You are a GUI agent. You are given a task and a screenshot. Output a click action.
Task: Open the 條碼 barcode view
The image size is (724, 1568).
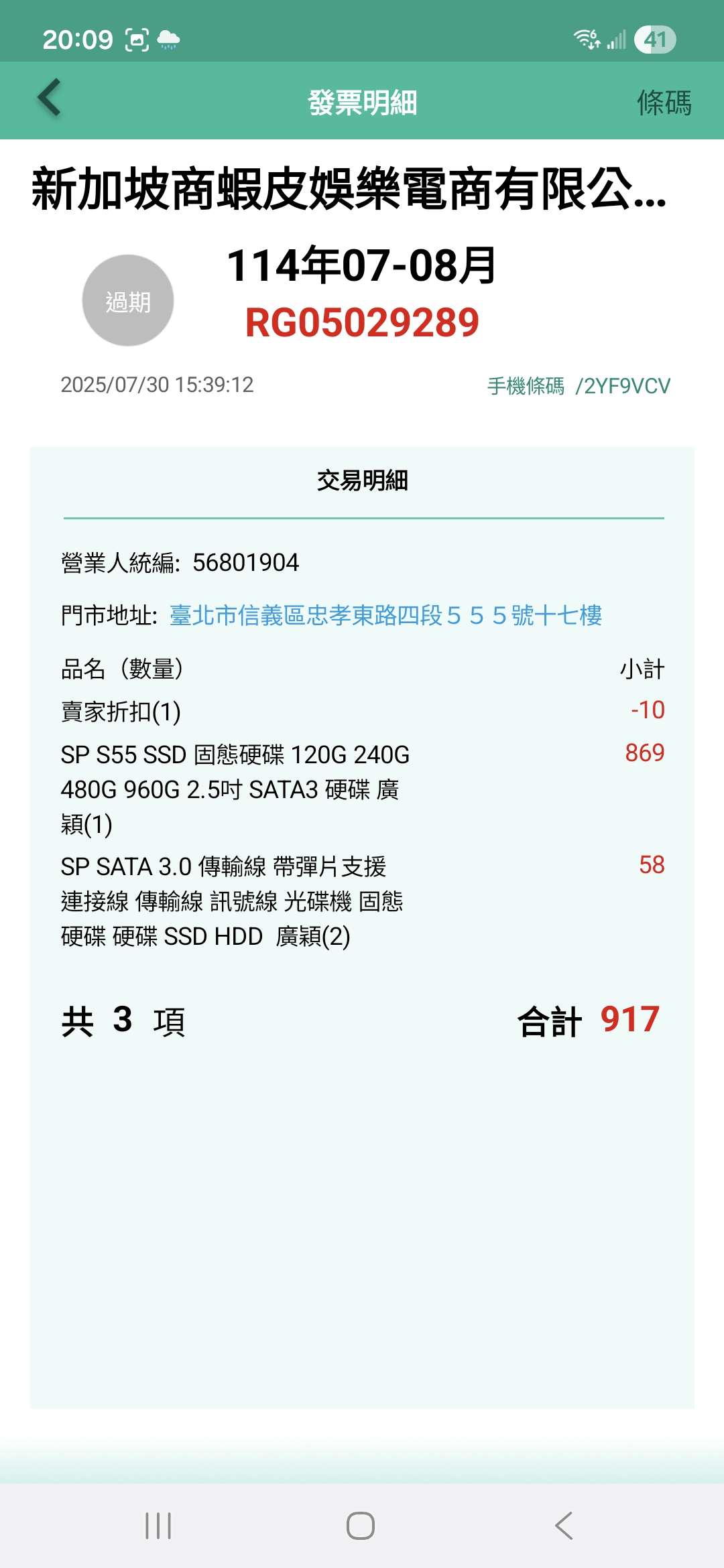(x=664, y=103)
